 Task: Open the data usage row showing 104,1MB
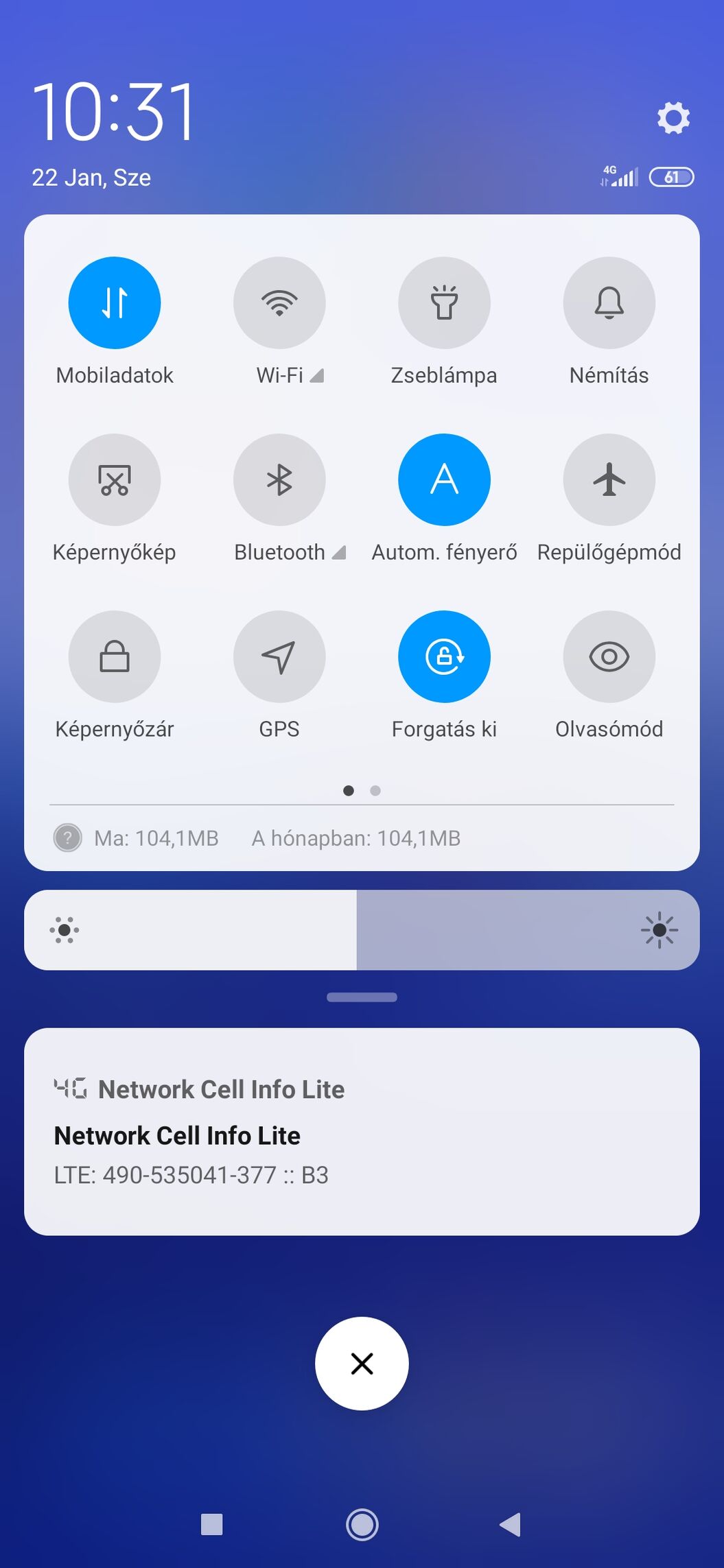275,838
